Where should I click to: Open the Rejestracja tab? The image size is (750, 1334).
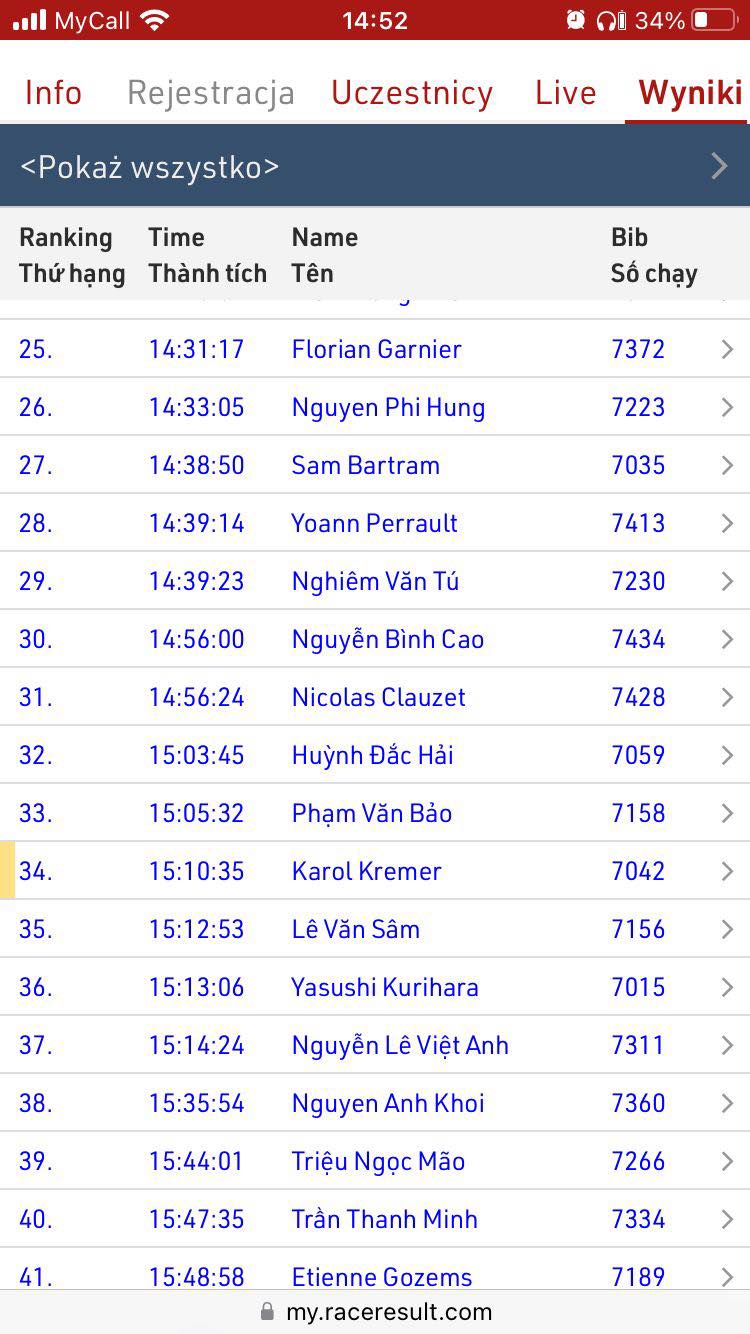click(x=210, y=93)
